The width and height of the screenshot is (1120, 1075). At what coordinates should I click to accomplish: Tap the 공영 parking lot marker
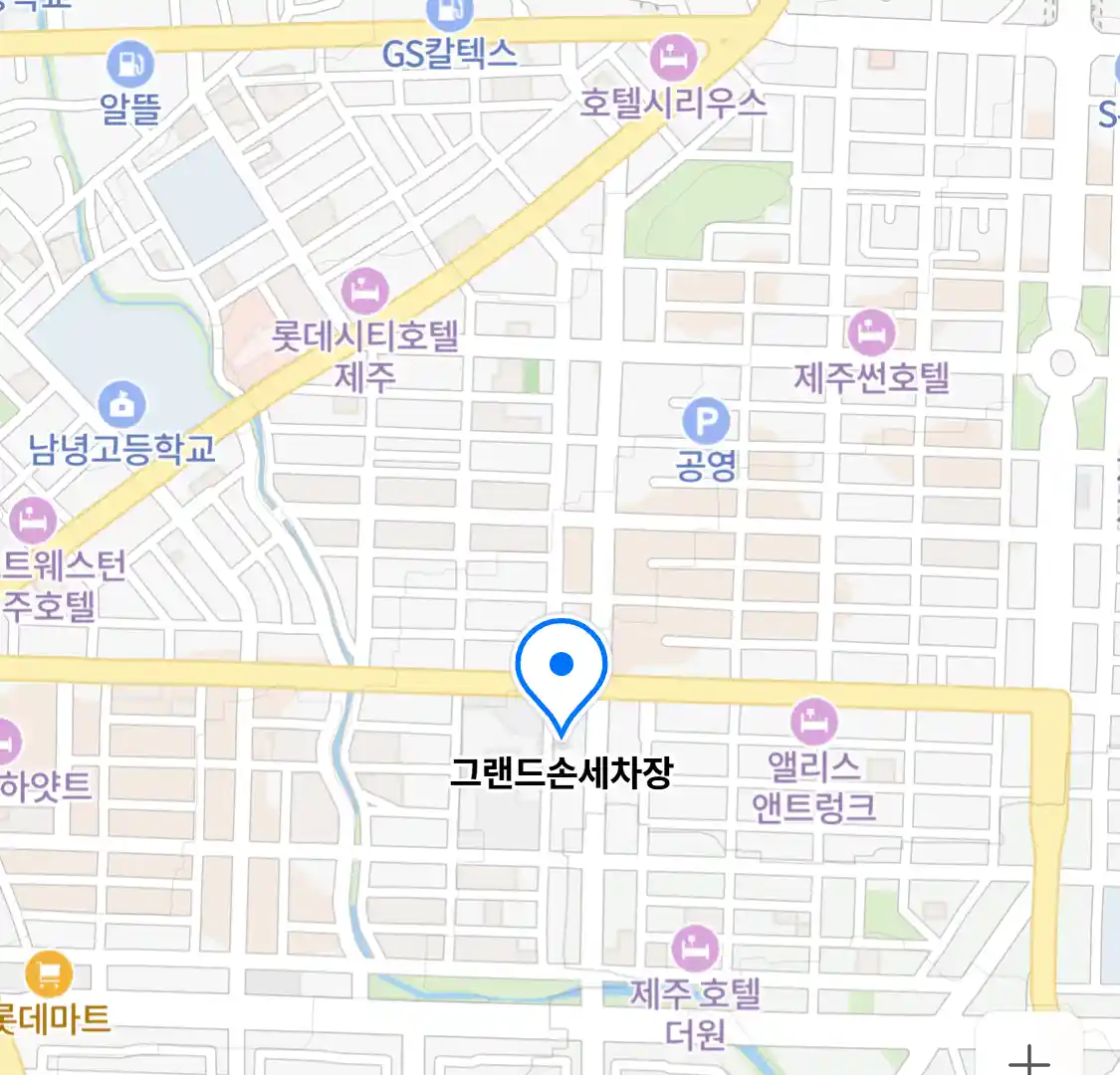[706, 423]
